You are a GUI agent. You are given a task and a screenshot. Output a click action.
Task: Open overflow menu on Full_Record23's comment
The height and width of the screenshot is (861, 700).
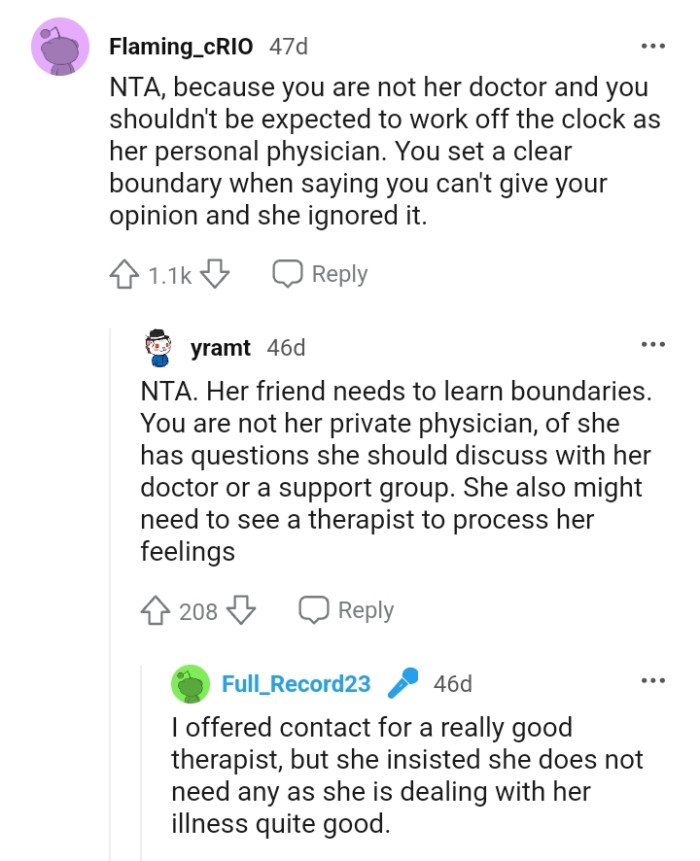point(652,681)
